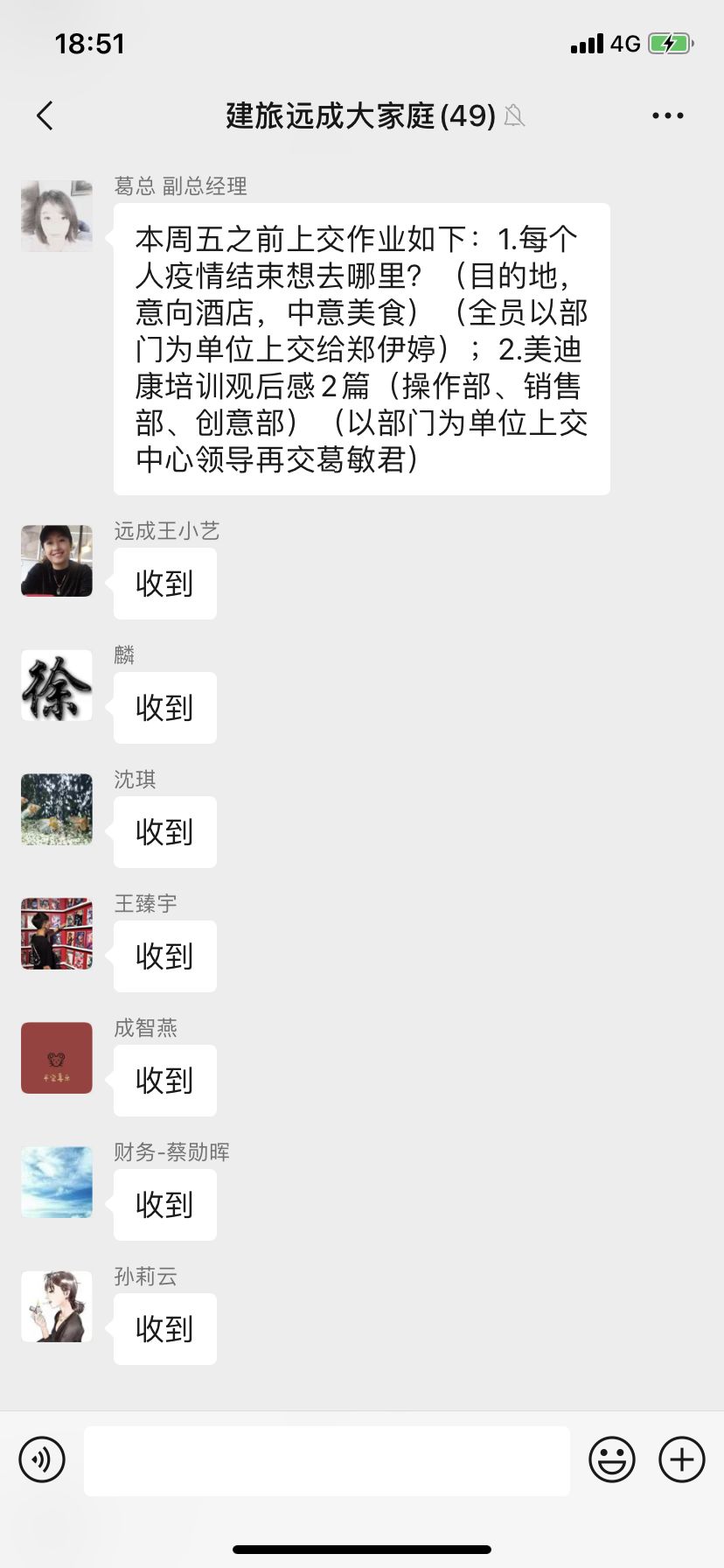Screen dimensions: 724x1568
Task: Tap the message text input field
Action: (326, 1460)
